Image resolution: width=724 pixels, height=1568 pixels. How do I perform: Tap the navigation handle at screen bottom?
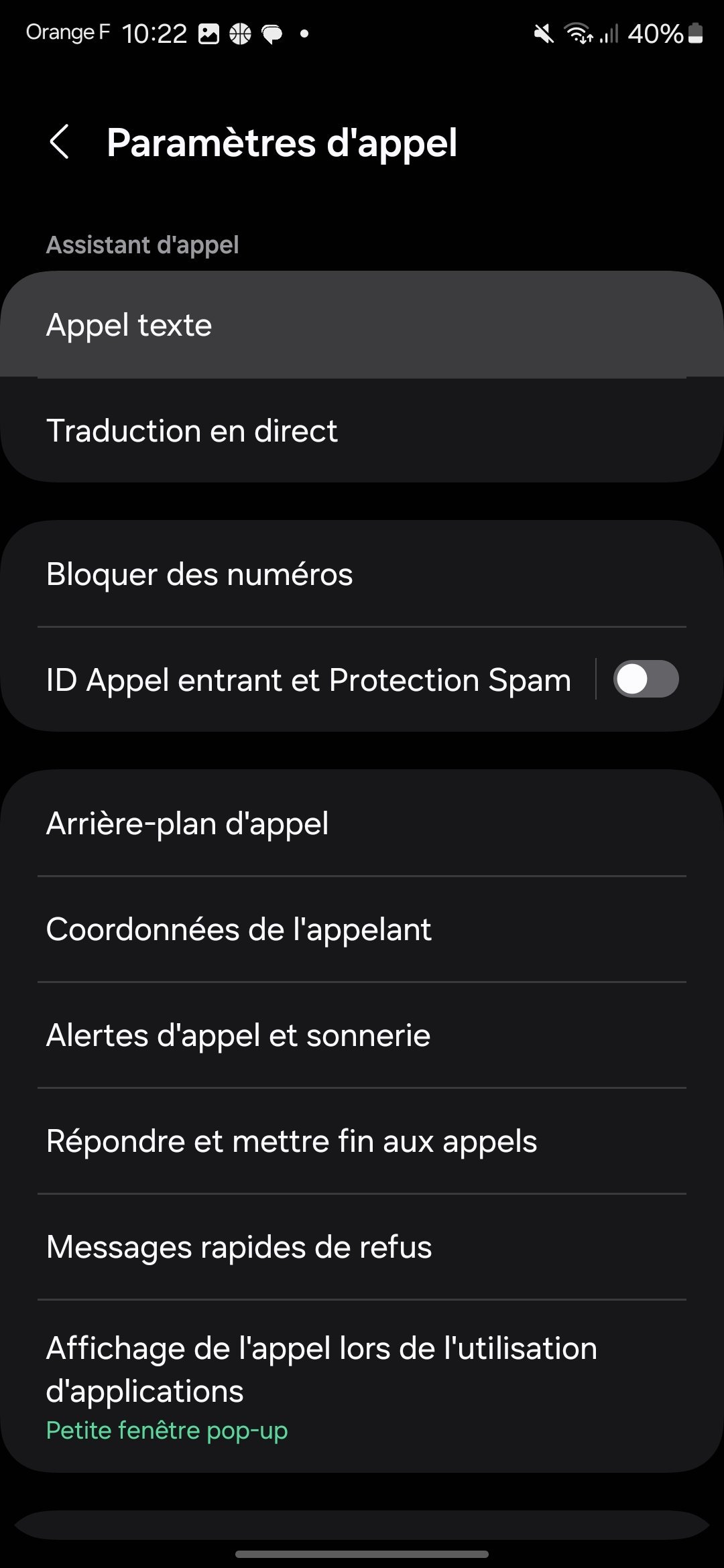pyautogui.click(x=362, y=1555)
